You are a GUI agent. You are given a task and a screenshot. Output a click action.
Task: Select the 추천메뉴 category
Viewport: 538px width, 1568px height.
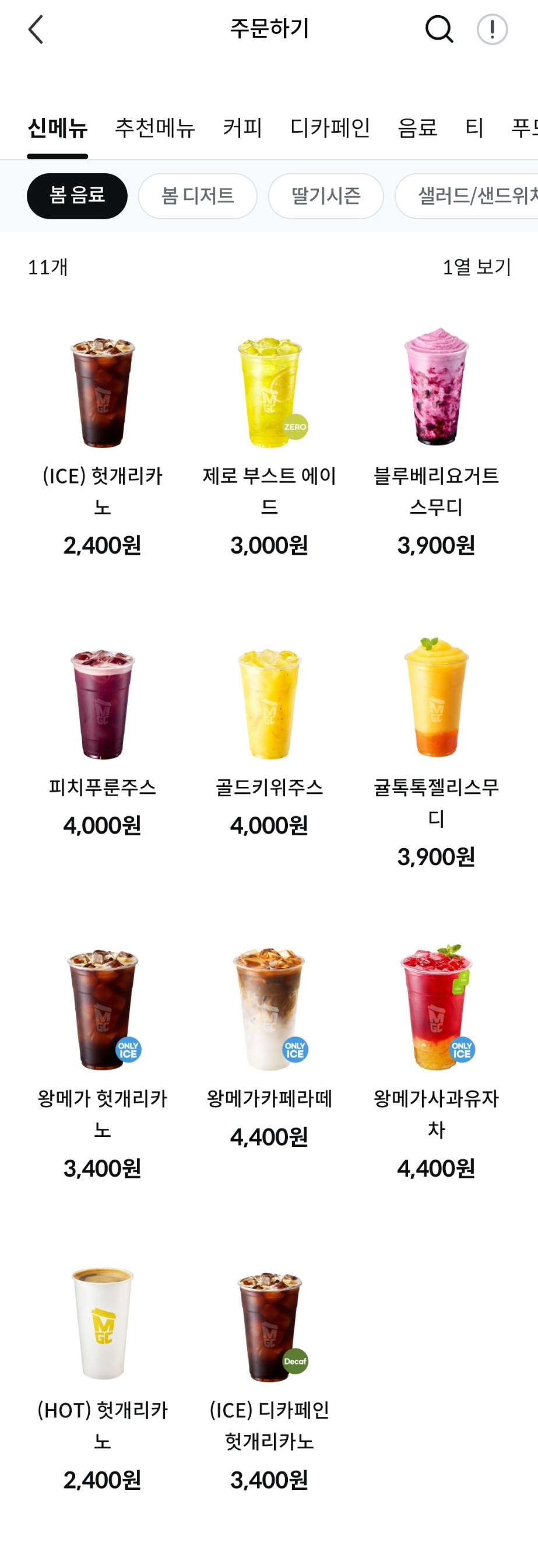pos(154,128)
